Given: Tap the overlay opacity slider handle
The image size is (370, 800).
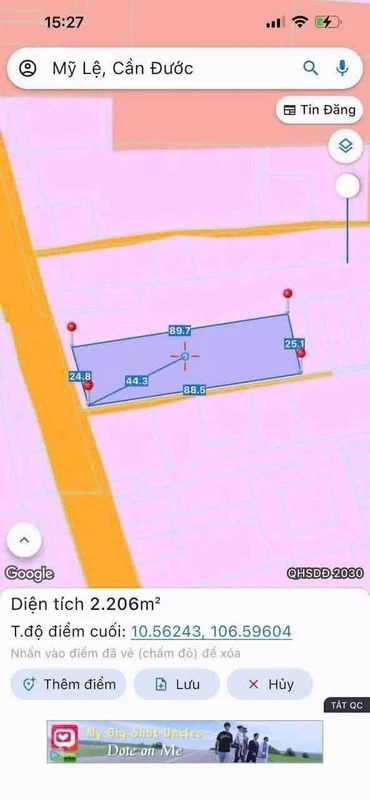Looking at the screenshot, I should 348,186.
